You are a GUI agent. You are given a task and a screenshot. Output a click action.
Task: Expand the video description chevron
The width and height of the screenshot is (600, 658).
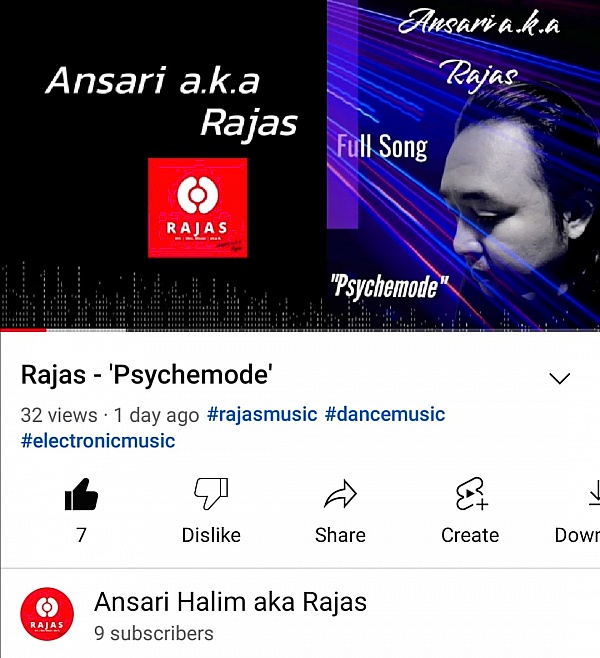click(x=560, y=378)
